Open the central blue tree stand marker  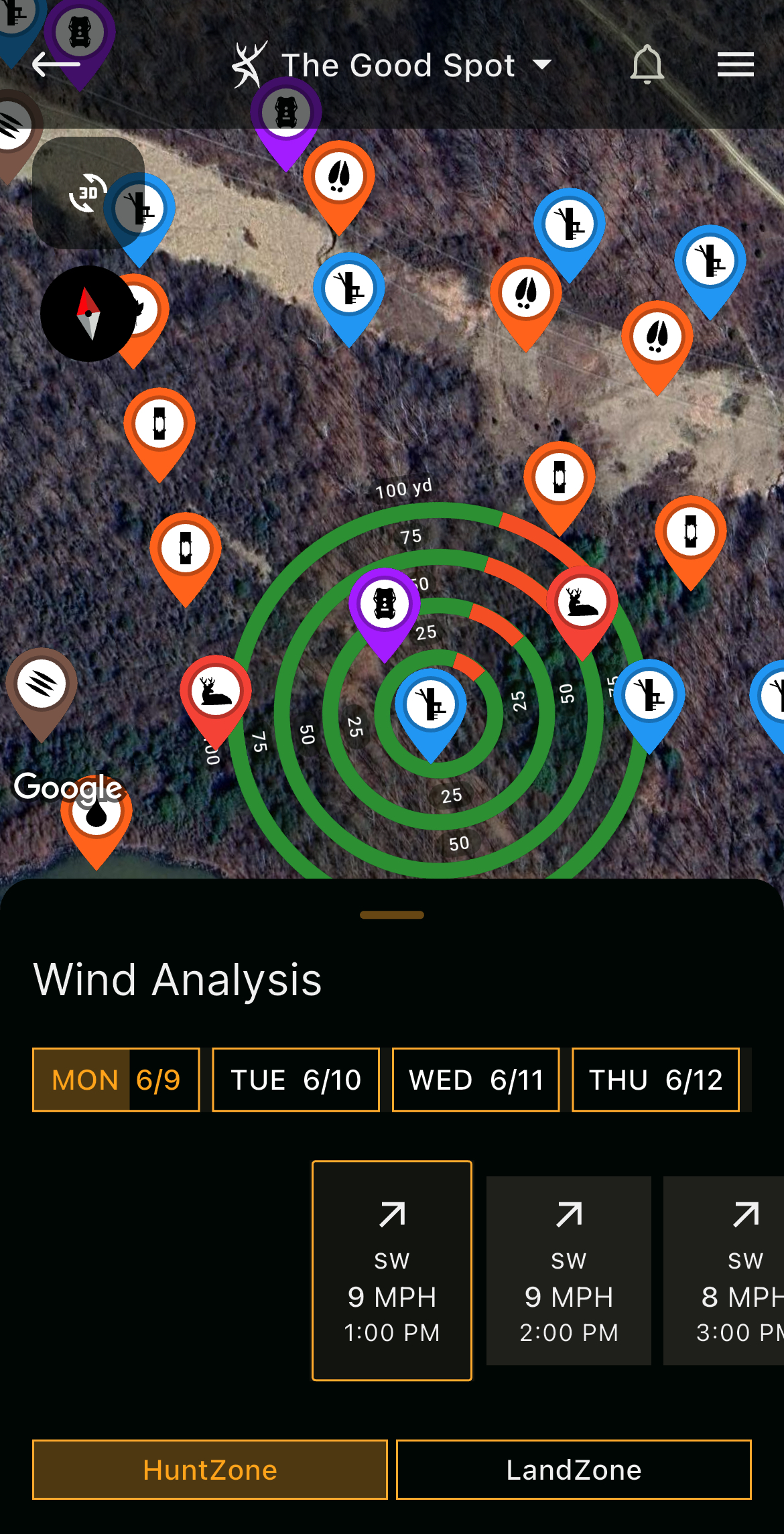(432, 702)
